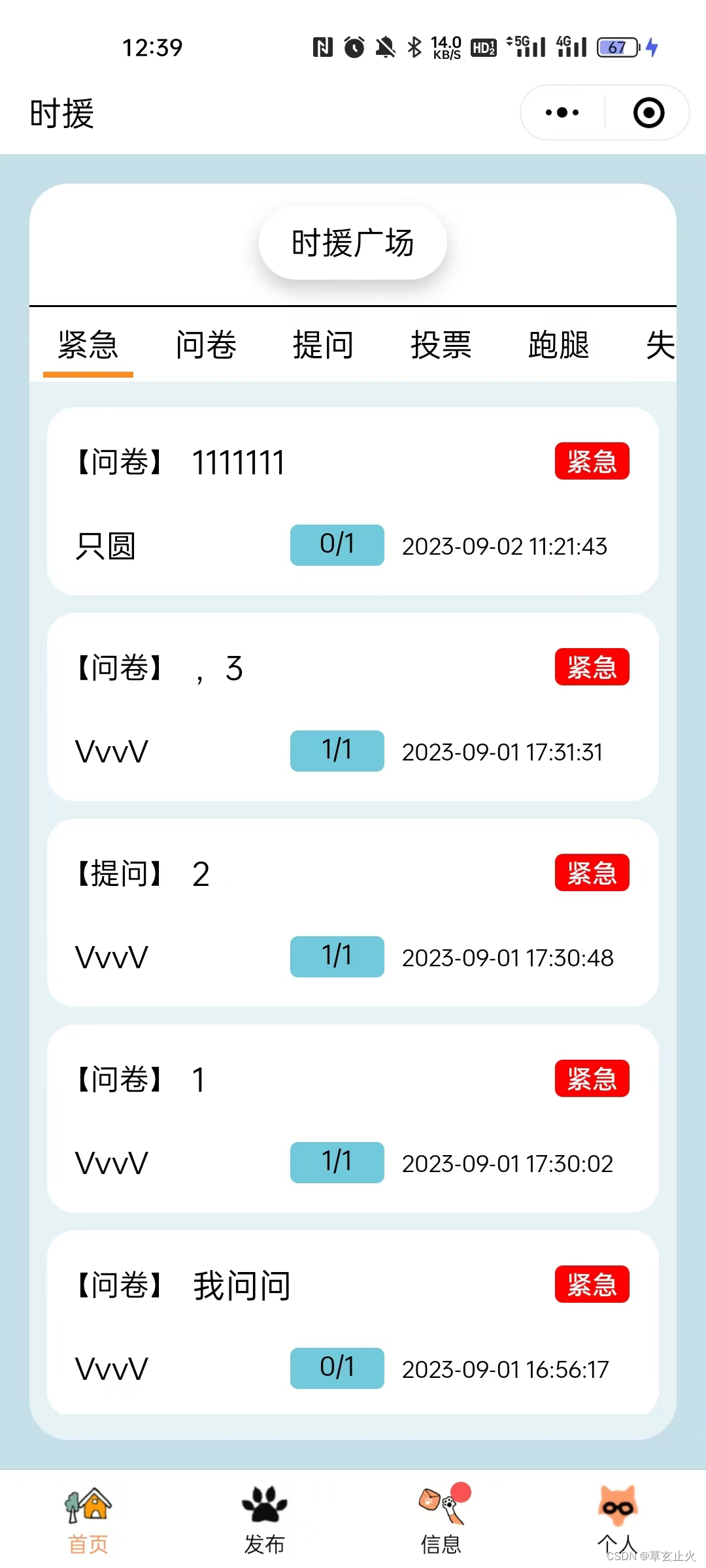Go to the 首页 tab
Viewport: 706px width, 1568px height.
[x=88, y=1519]
